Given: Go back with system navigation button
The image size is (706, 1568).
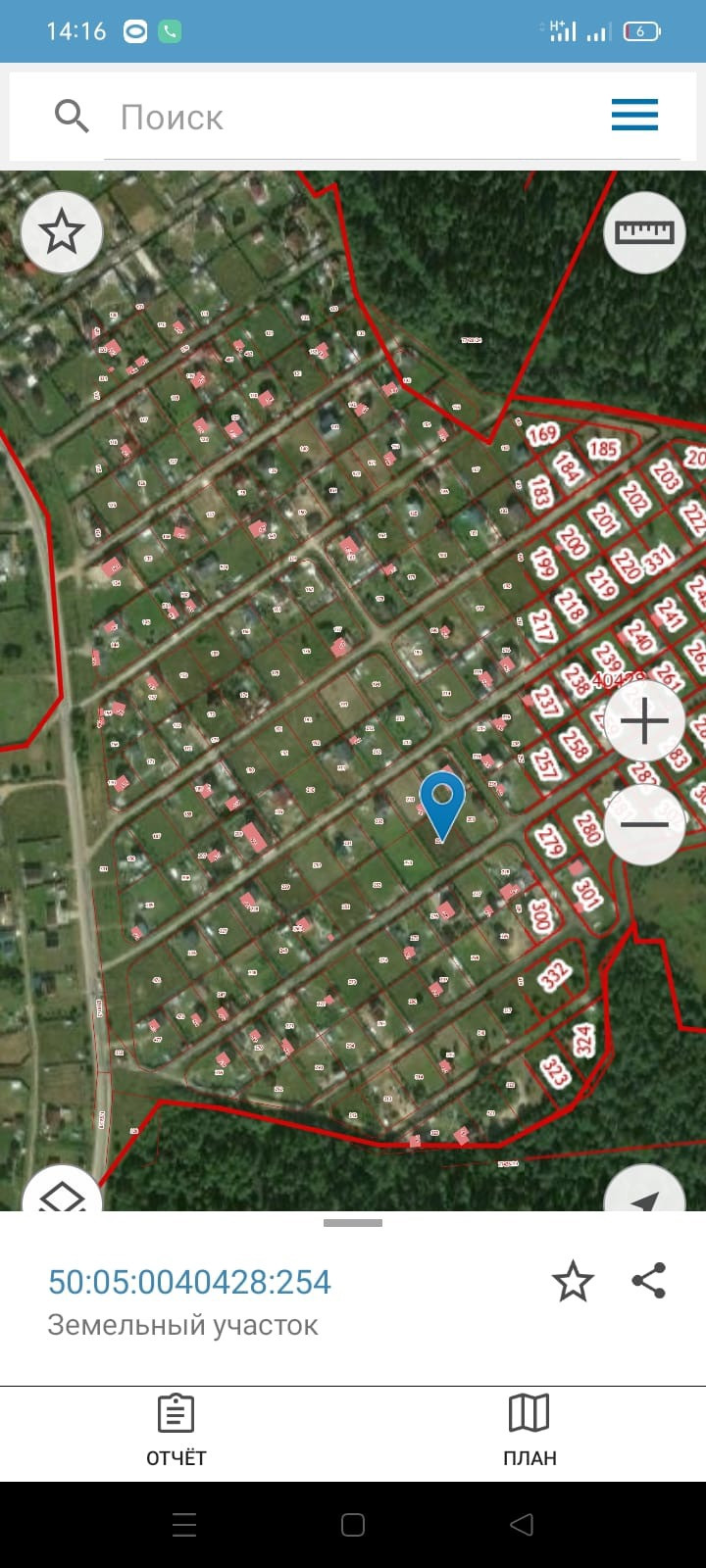Looking at the screenshot, I should 523,1525.
